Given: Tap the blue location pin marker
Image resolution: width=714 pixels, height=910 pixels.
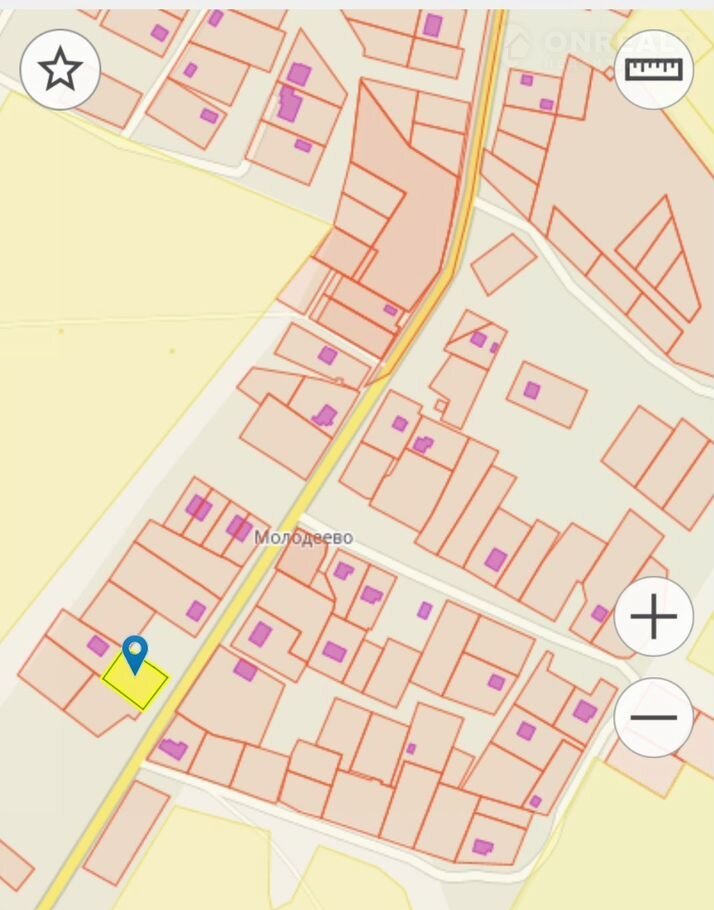Looking at the screenshot, I should 134,654.
